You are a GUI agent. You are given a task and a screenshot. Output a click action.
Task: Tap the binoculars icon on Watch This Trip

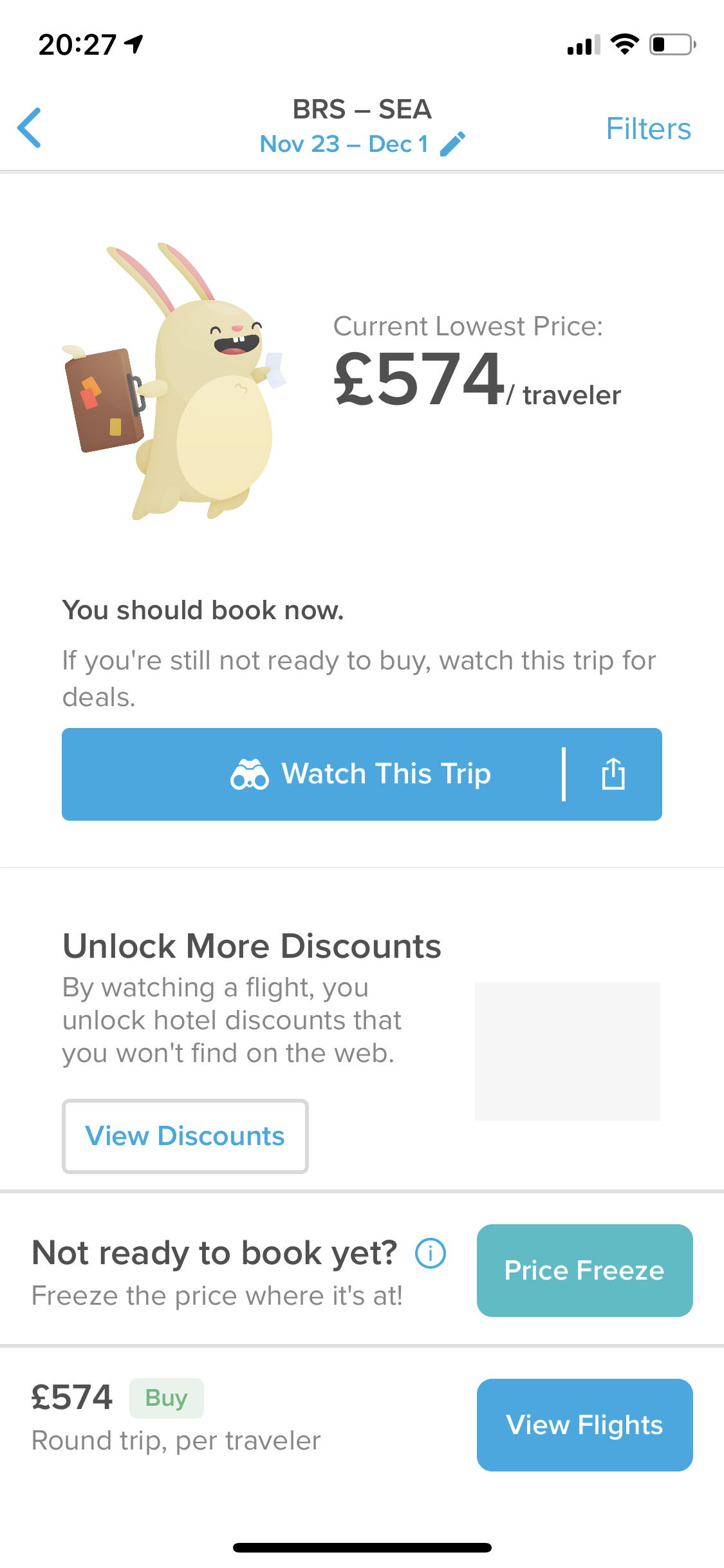click(252, 774)
